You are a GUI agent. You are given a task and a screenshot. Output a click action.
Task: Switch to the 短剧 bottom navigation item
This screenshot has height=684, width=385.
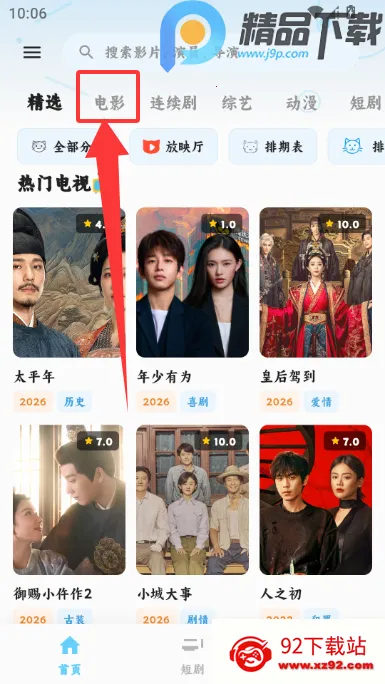pos(192,654)
